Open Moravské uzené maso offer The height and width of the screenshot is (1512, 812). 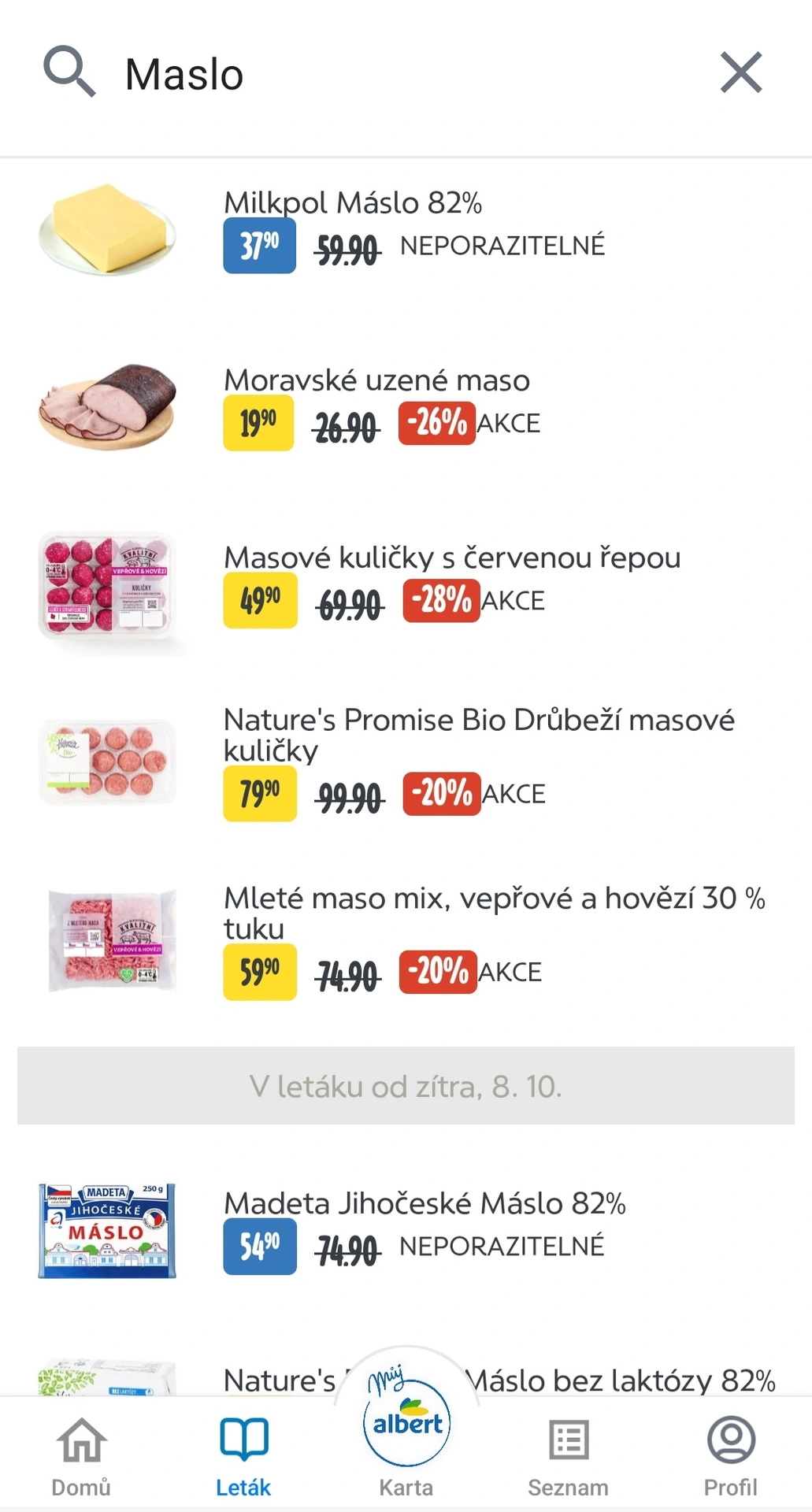click(376, 381)
